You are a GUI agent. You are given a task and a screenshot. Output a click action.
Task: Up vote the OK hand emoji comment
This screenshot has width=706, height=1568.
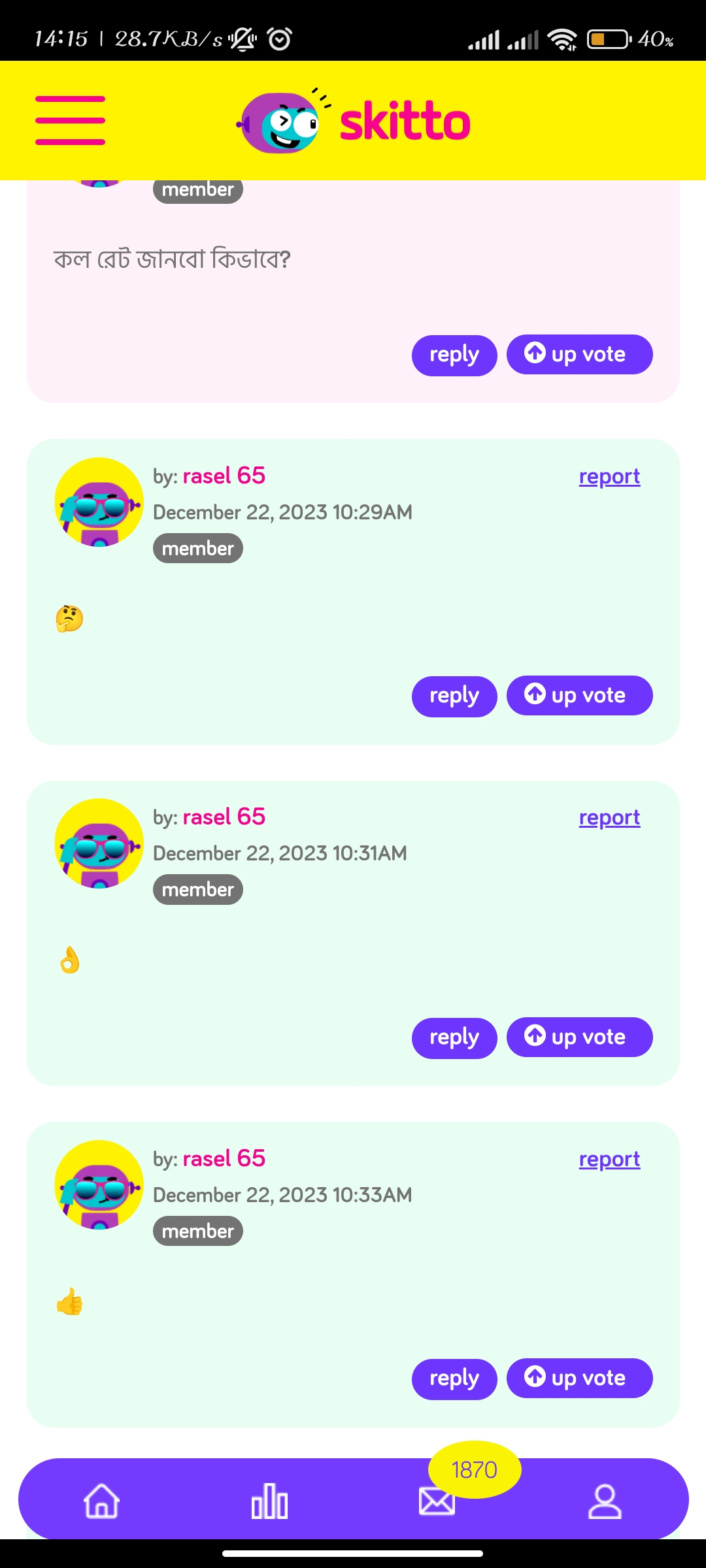point(580,1037)
